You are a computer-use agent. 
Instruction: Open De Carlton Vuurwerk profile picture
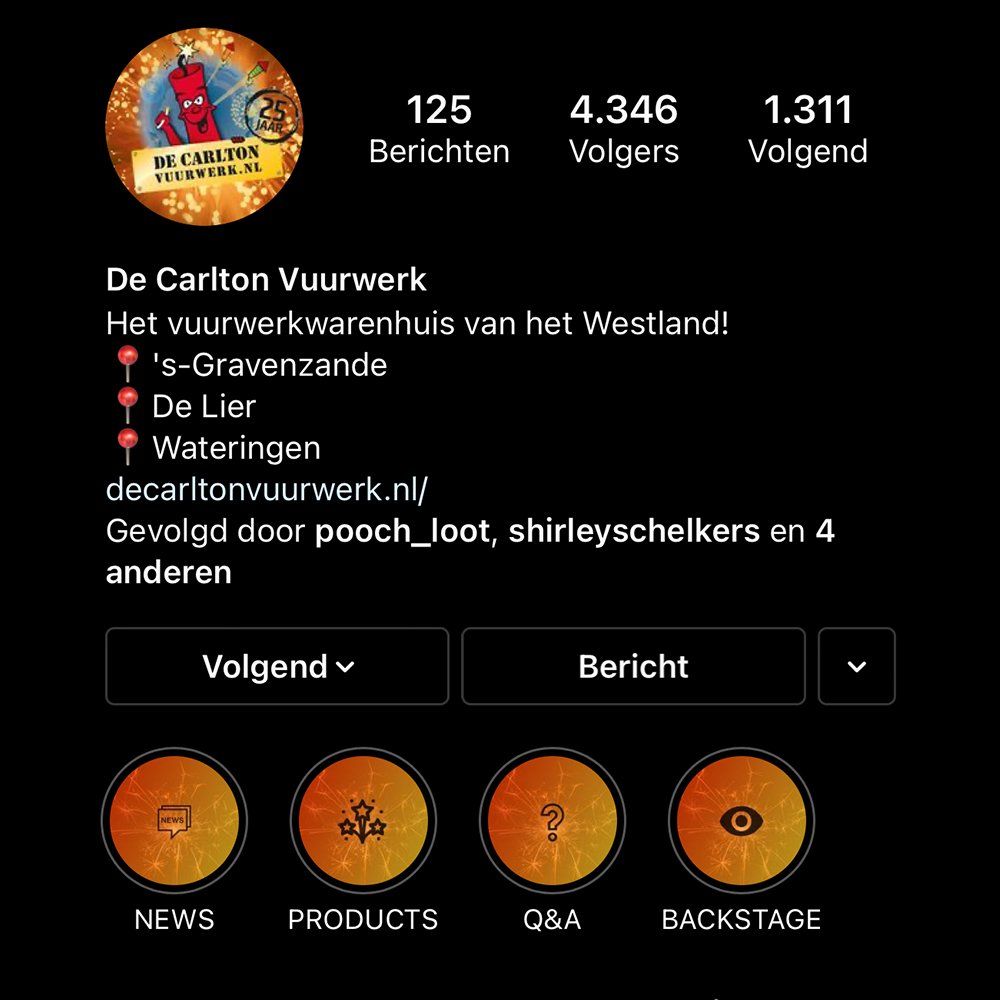(204, 127)
